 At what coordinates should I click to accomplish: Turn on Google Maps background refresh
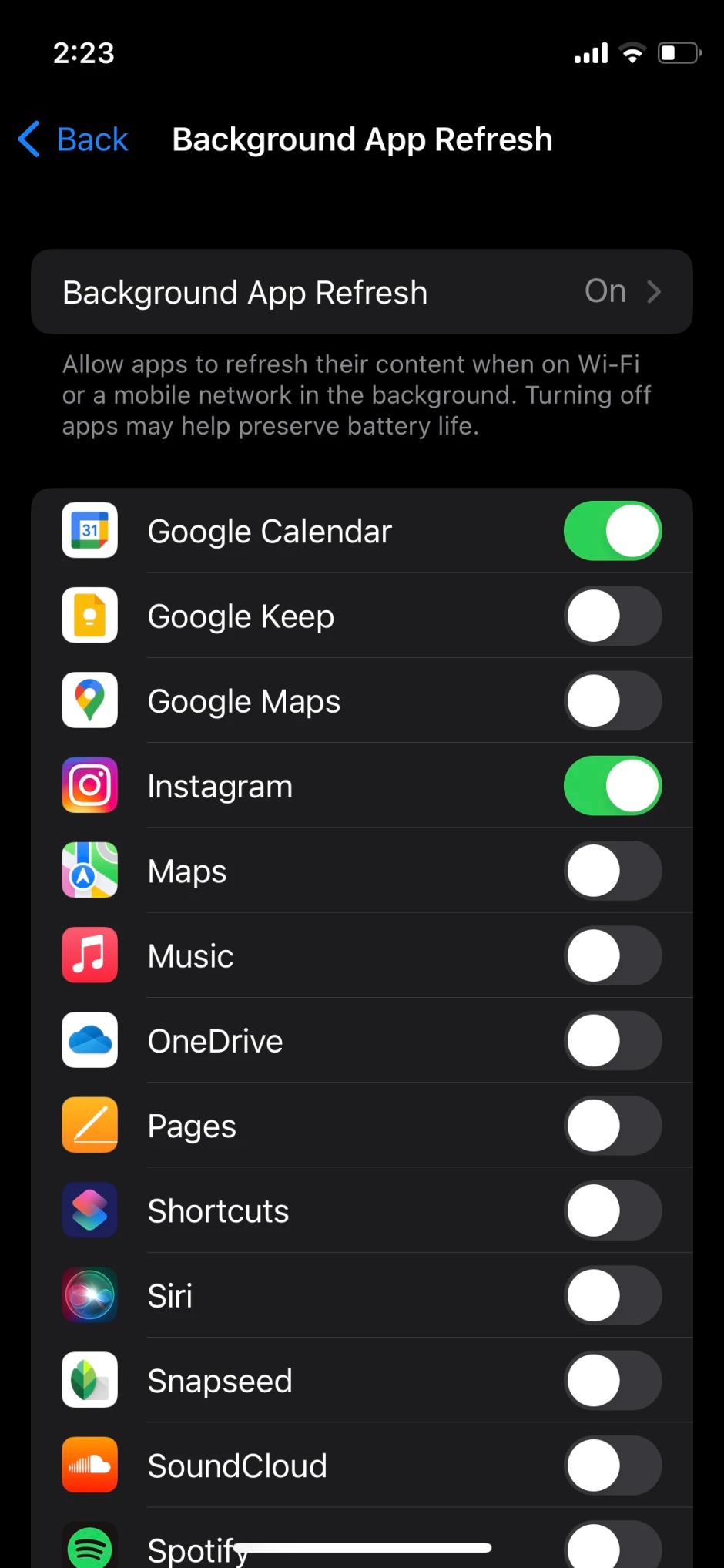click(612, 701)
